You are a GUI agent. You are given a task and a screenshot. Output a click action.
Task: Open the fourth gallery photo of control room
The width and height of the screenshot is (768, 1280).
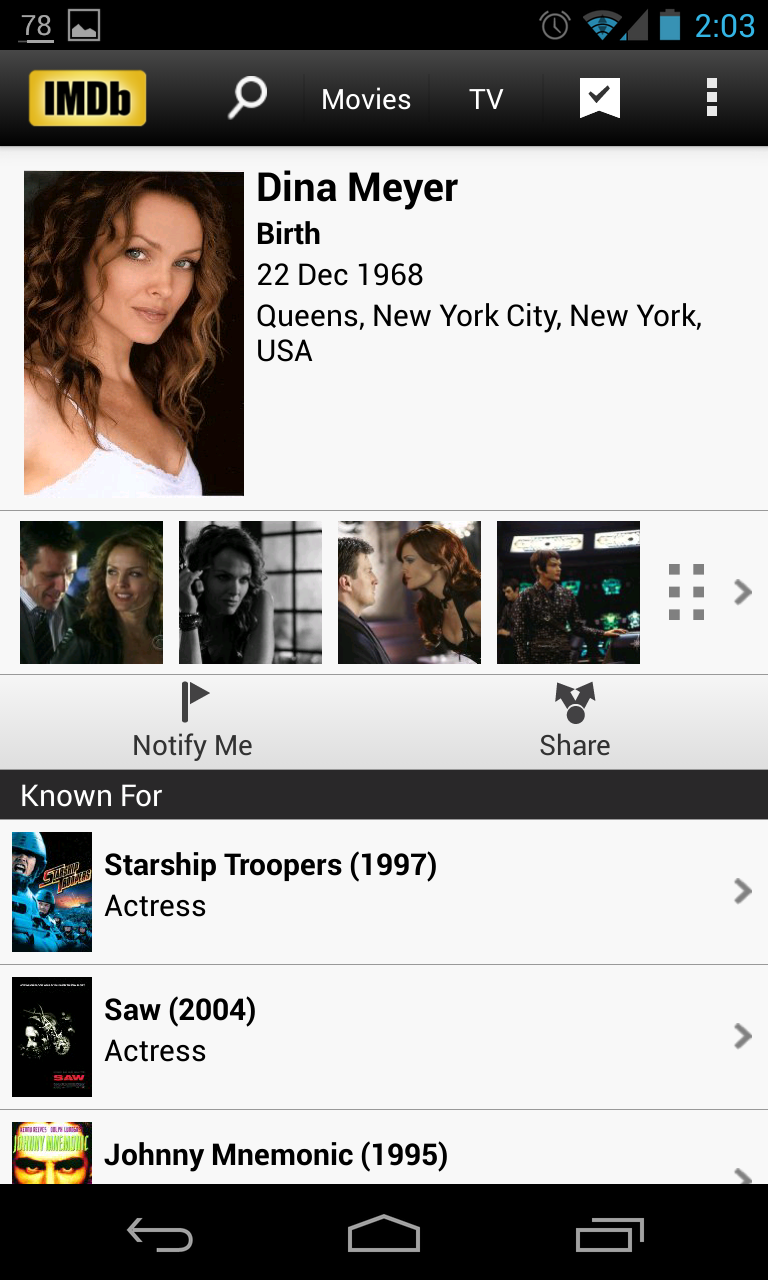coord(568,592)
